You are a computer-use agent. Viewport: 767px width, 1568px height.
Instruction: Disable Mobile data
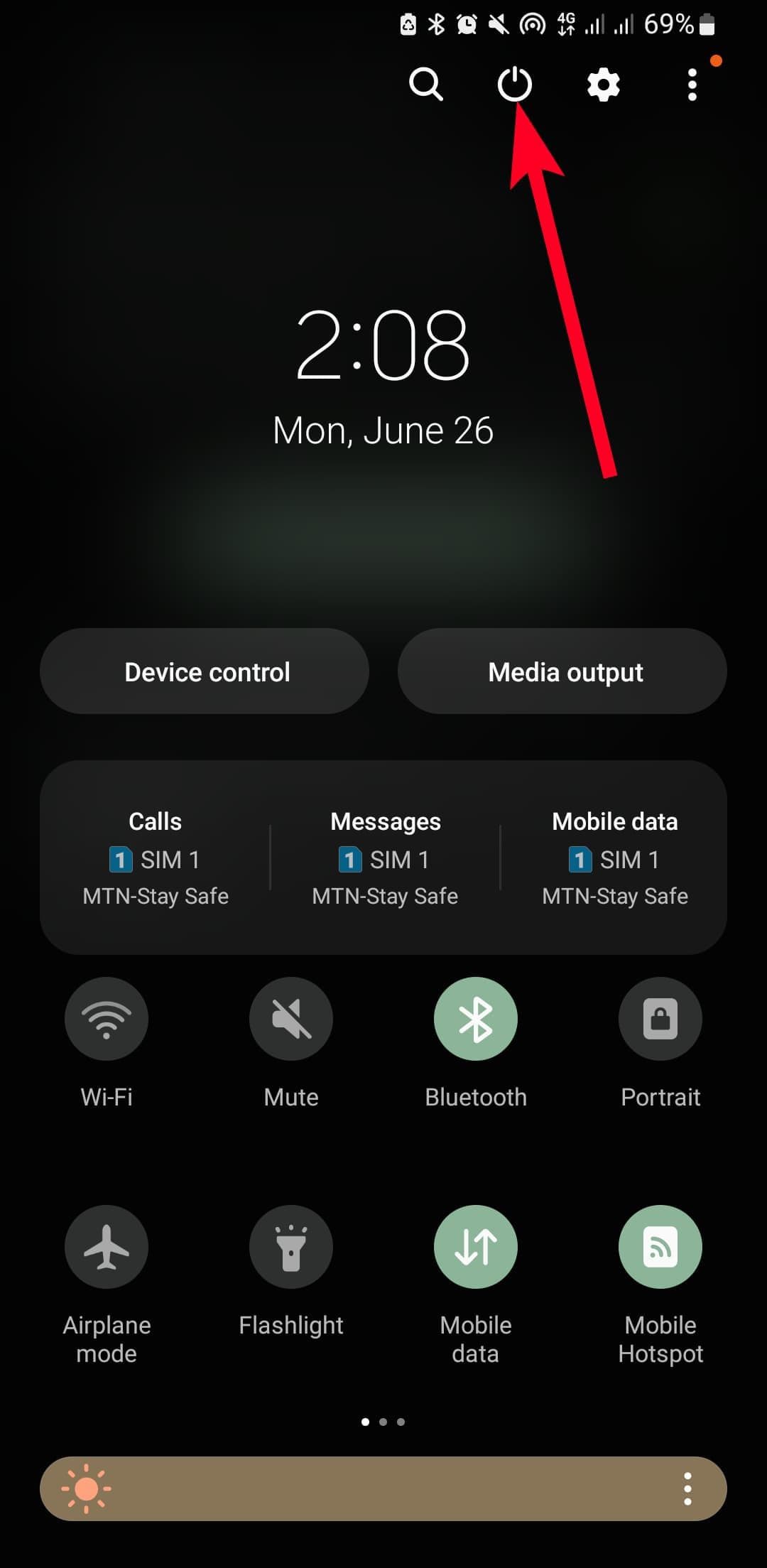[475, 1247]
